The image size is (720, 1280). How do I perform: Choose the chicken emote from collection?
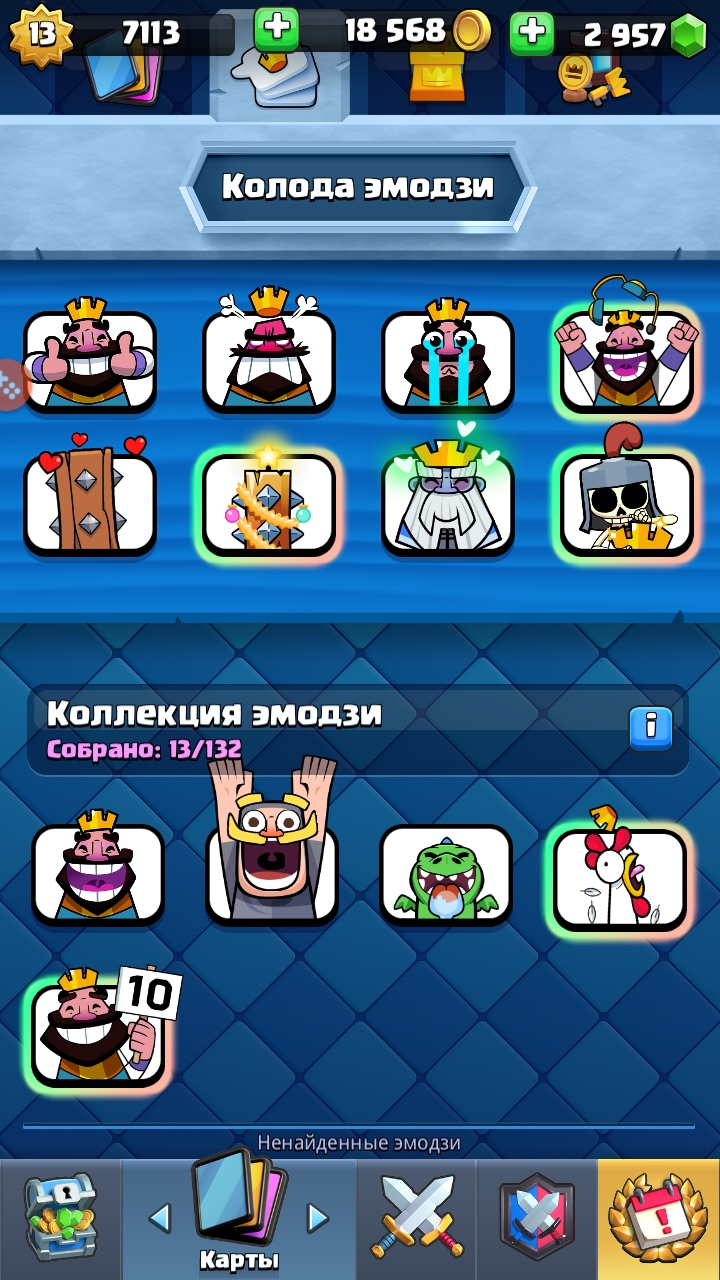click(x=620, y=878)
